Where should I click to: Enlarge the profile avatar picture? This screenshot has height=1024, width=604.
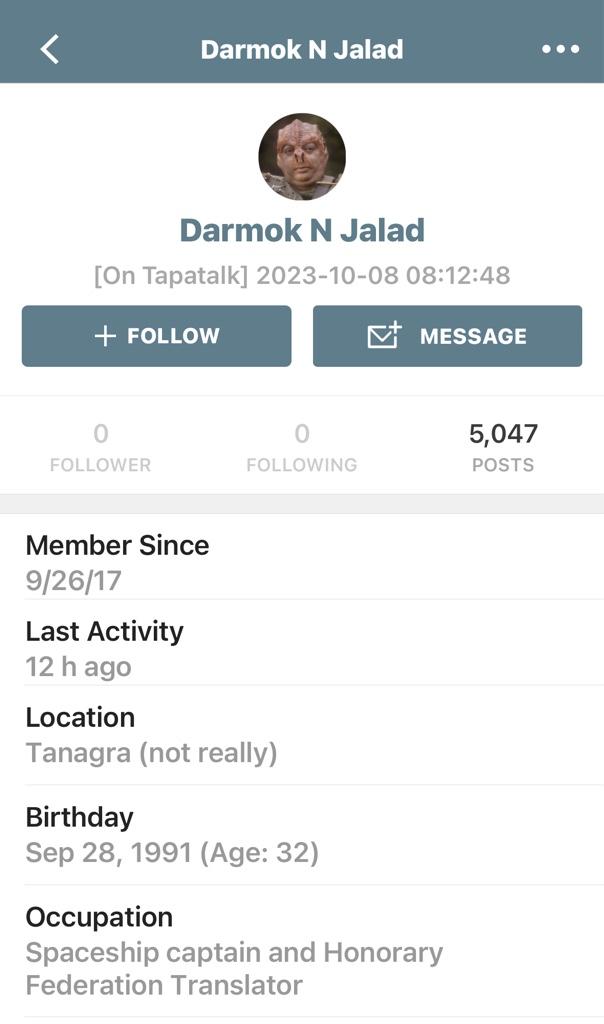302,157
